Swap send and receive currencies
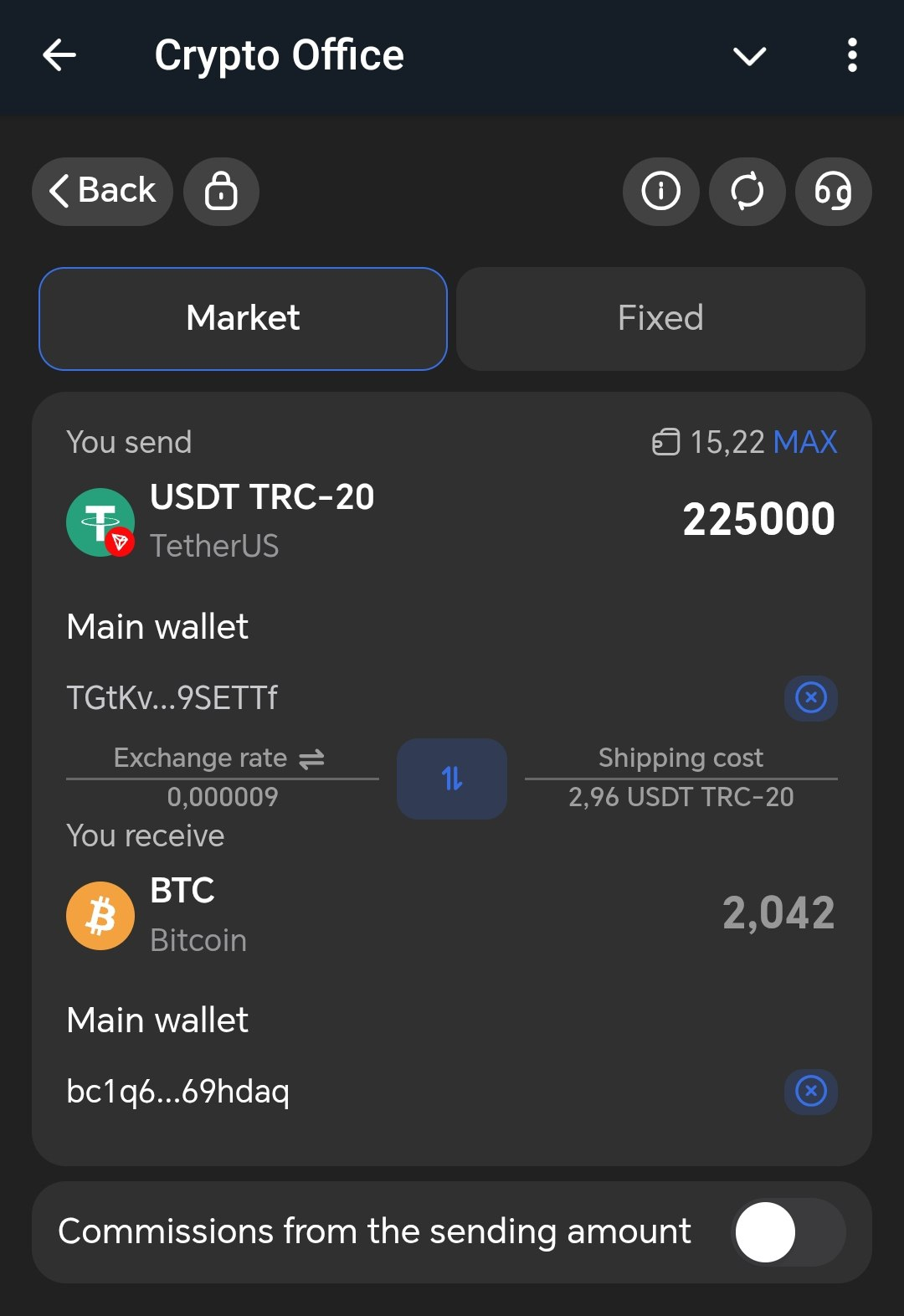The height and width of the screenshot is (1316, 904). (451, 779)
